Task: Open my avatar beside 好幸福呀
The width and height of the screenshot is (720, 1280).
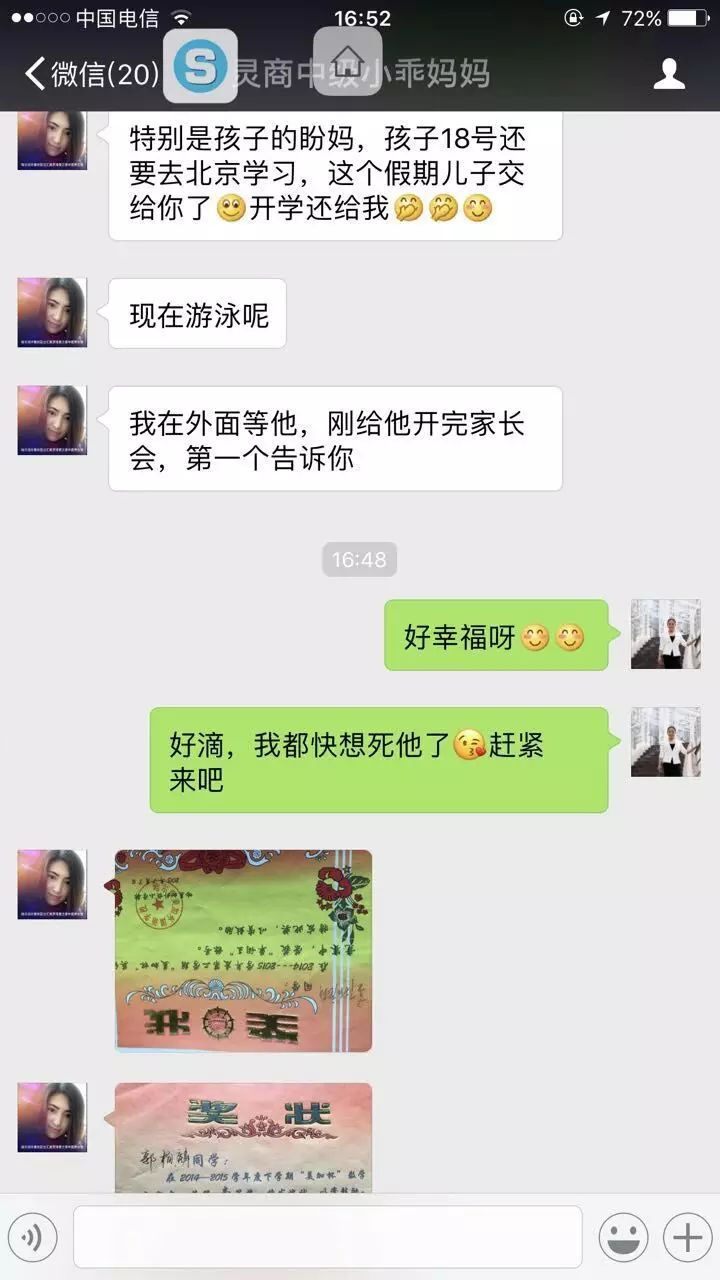Action: click(x=665, y=634)
